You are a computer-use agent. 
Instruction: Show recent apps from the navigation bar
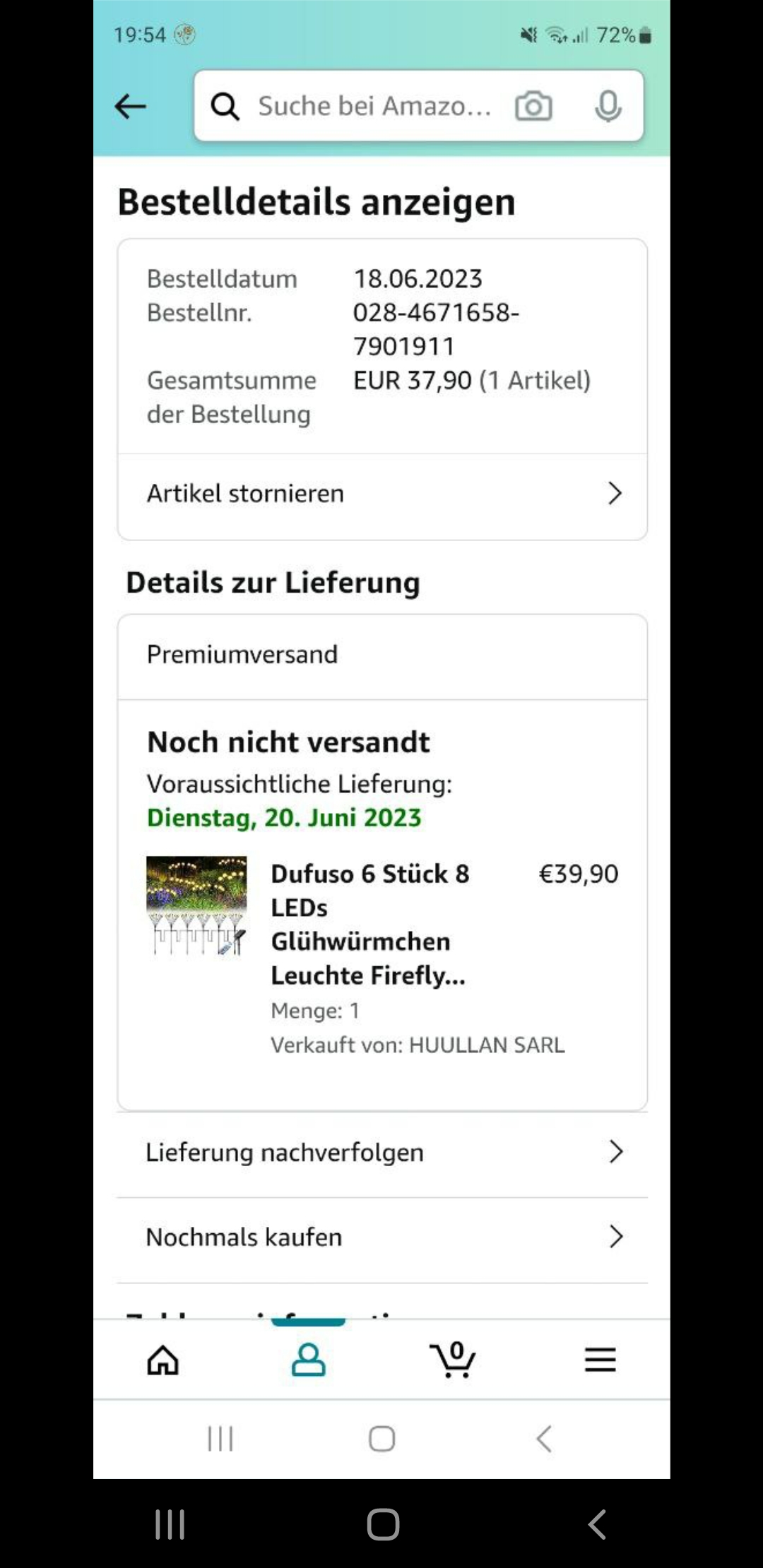pyautogui.click(x=170, y=1524)
